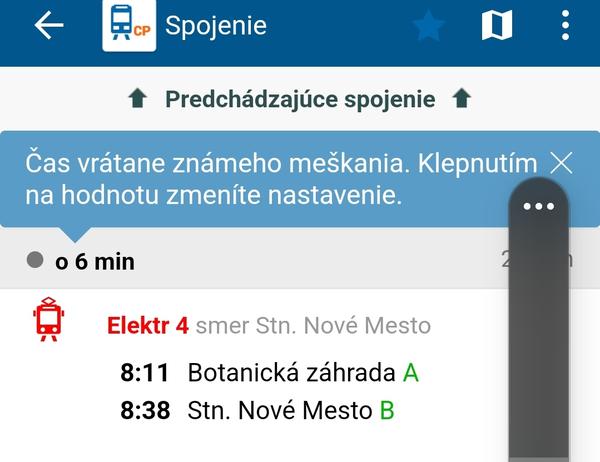Viewport: 600px width, 462px height.
Task: Open the three-dot overflow menu
Action: coord(565,27)
